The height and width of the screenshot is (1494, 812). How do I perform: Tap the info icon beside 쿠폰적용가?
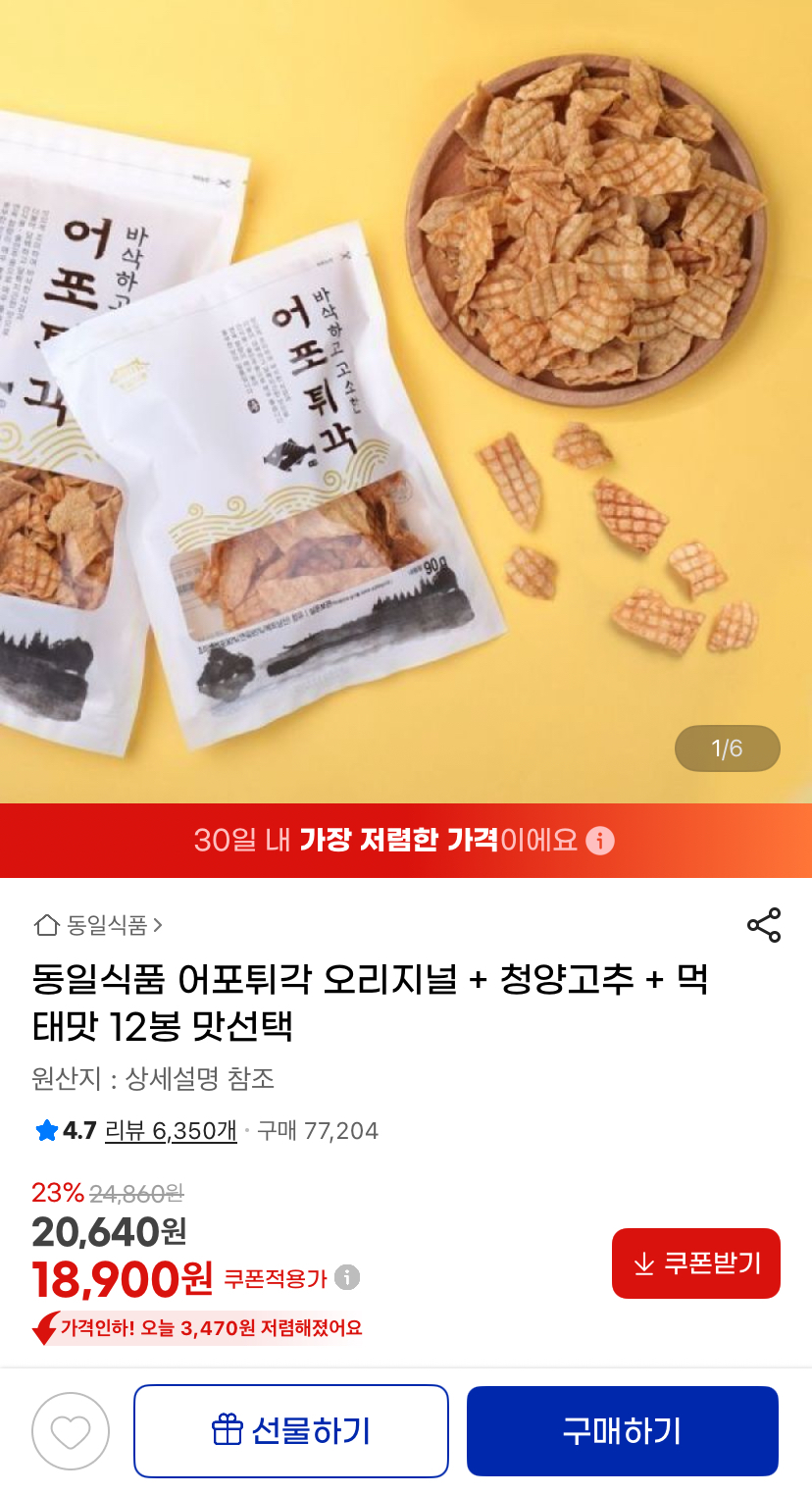pyautogui.click(x=345, y=1277)
